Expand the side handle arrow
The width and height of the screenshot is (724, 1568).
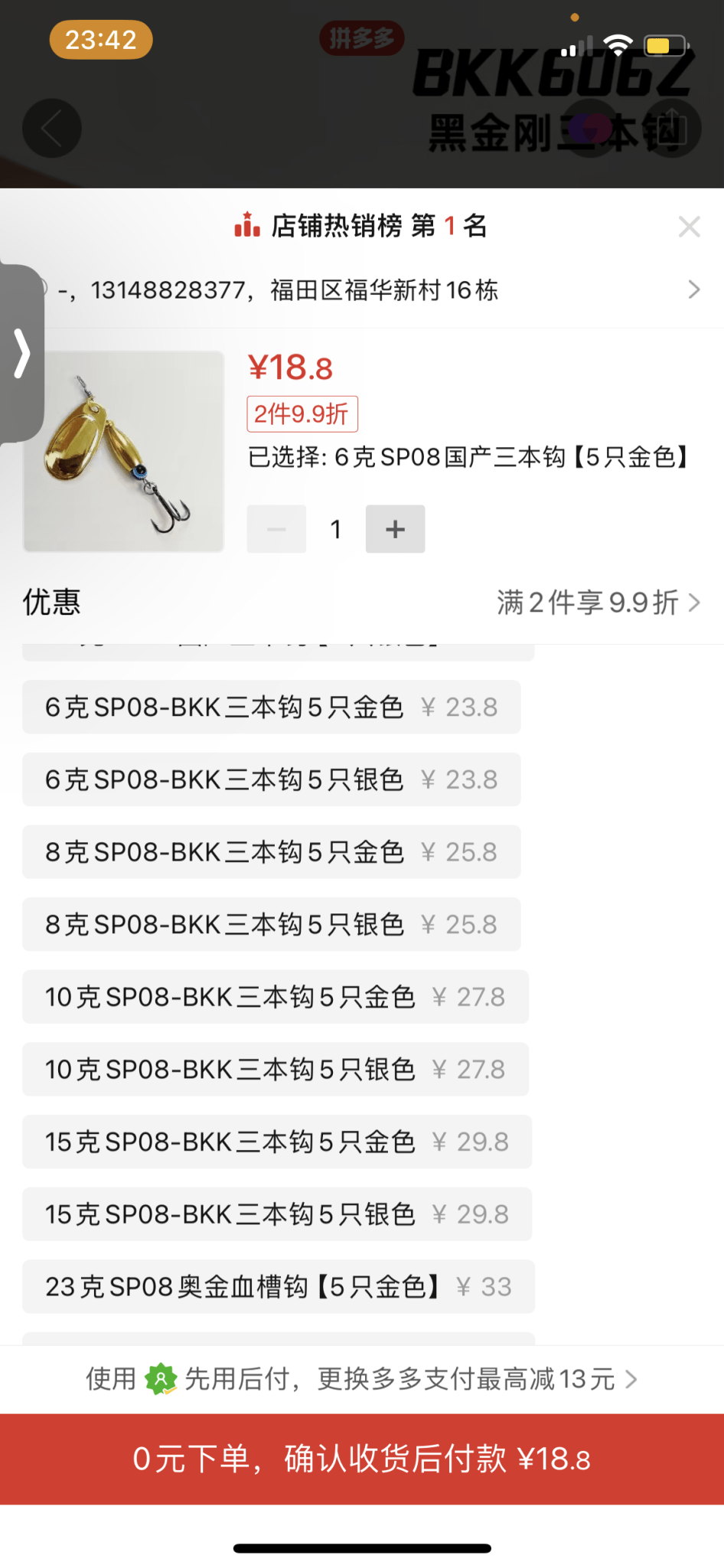click(x=21, y=354)
